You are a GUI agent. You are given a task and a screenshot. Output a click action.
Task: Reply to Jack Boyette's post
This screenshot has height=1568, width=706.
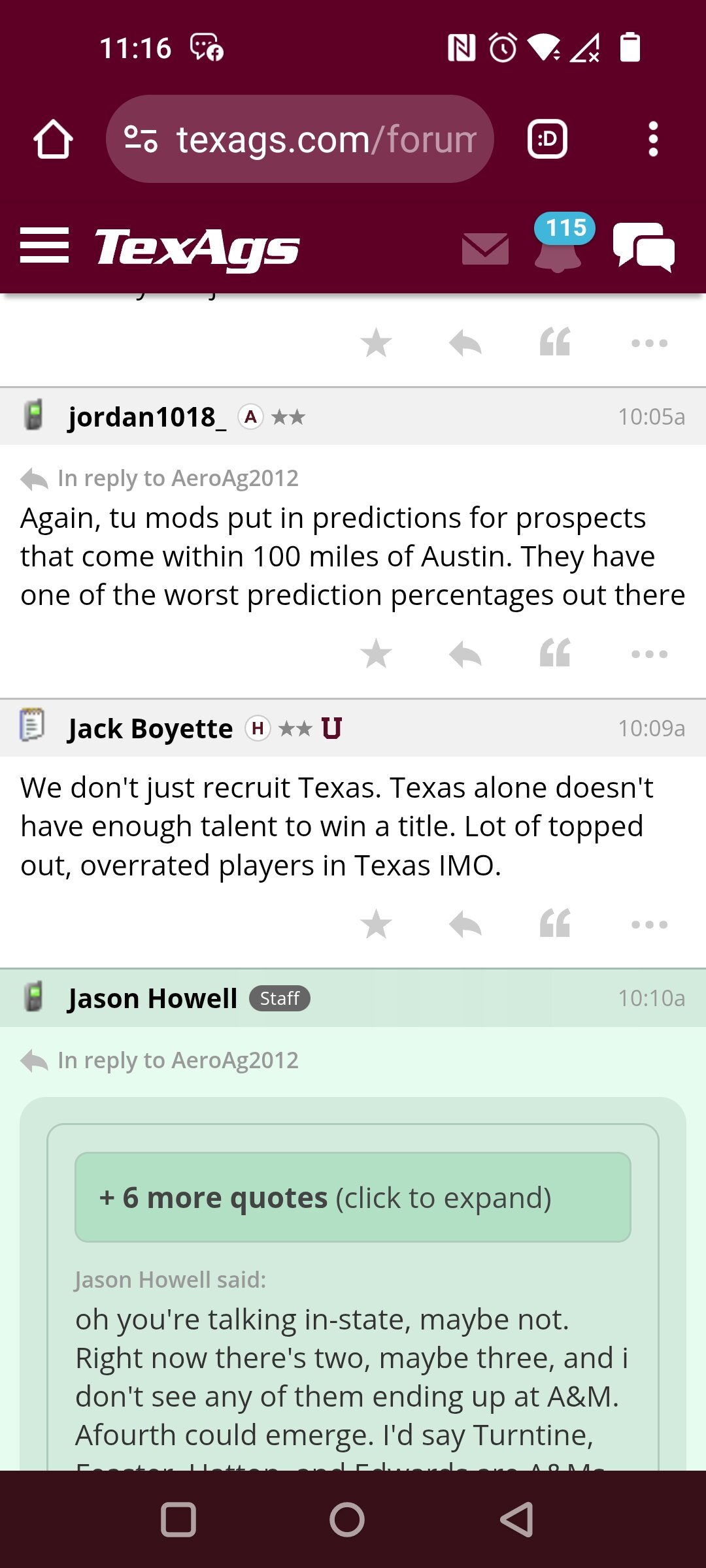(465, 924)
